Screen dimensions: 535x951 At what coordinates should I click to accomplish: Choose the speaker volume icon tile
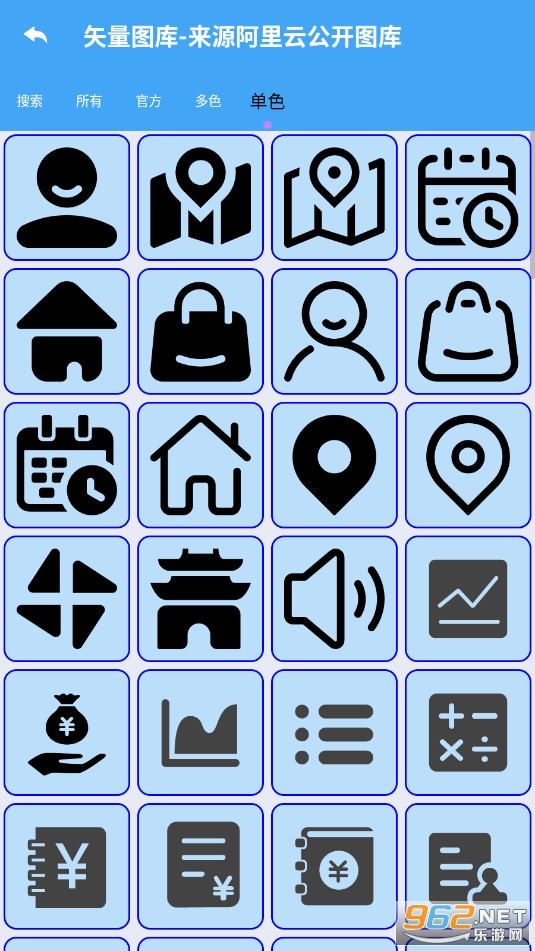pyautogui.click(x=334, y=599)
